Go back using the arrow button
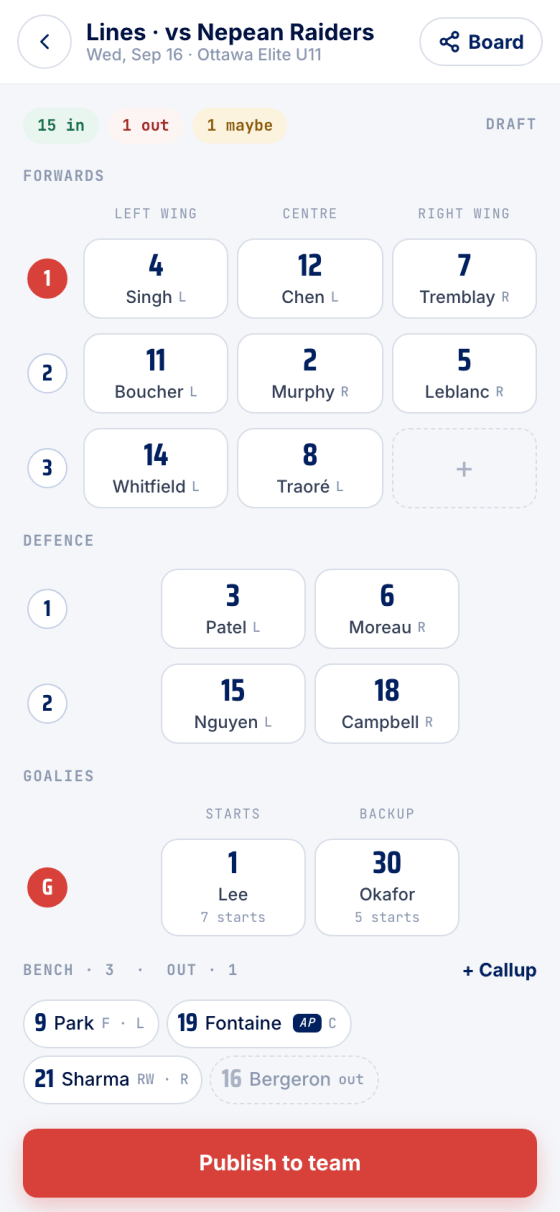This screenshot has height=1212, width=560. tap(44, 42)
